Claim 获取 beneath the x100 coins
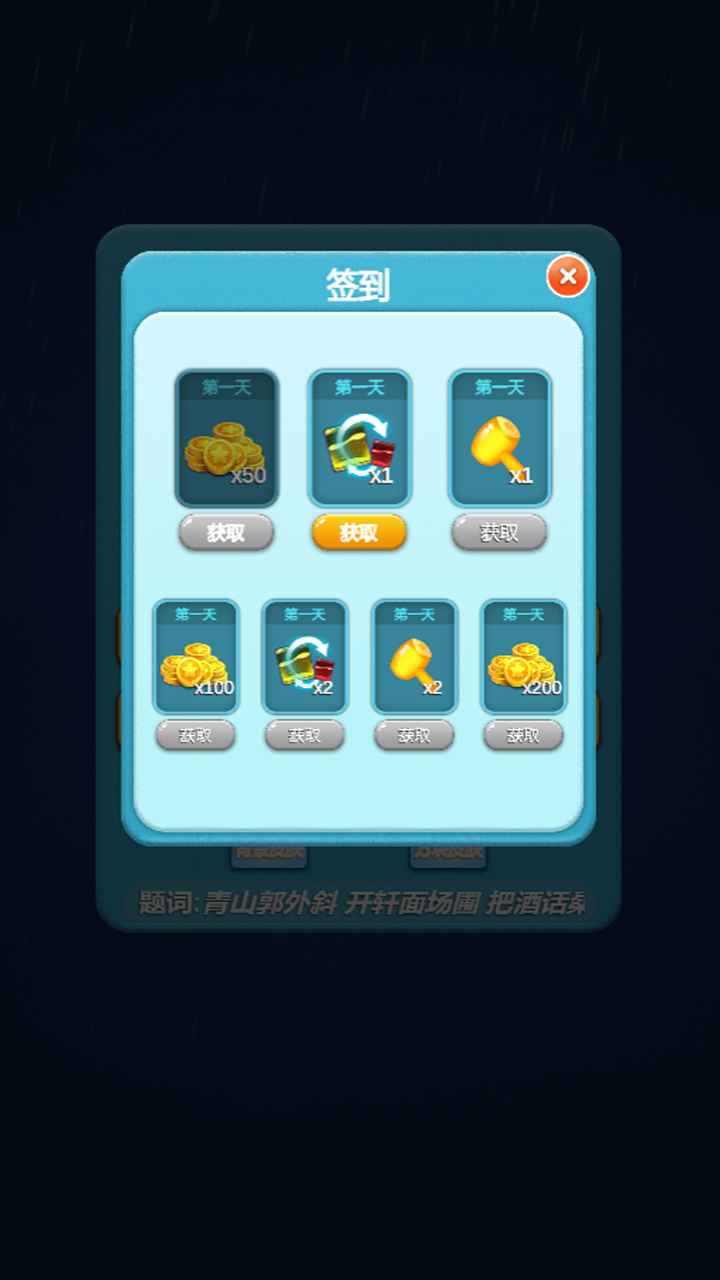Screen dimensions: 720x1280 pos(196,735)
